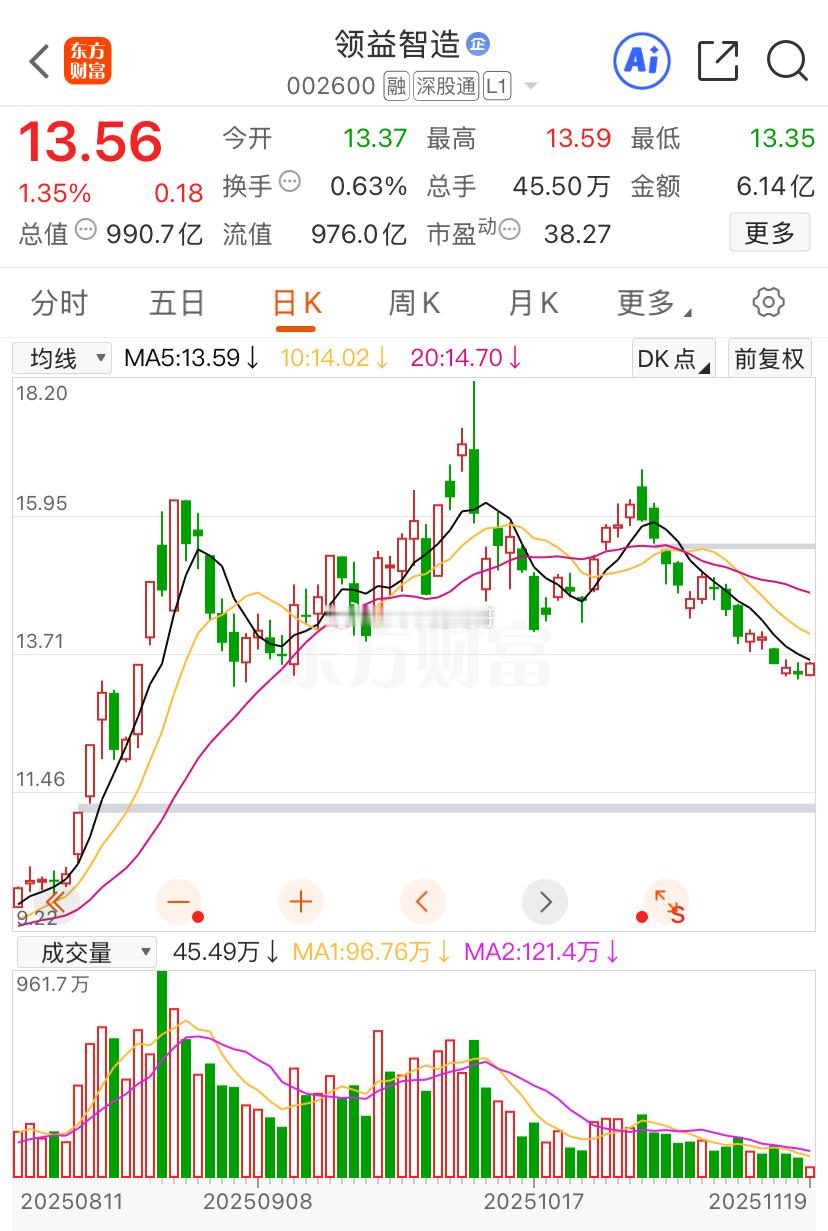Image resolution: width=828 pixels, height=1231 pixels.
Task: Open the AI assistant icon
Action: [x=641, y=61]
